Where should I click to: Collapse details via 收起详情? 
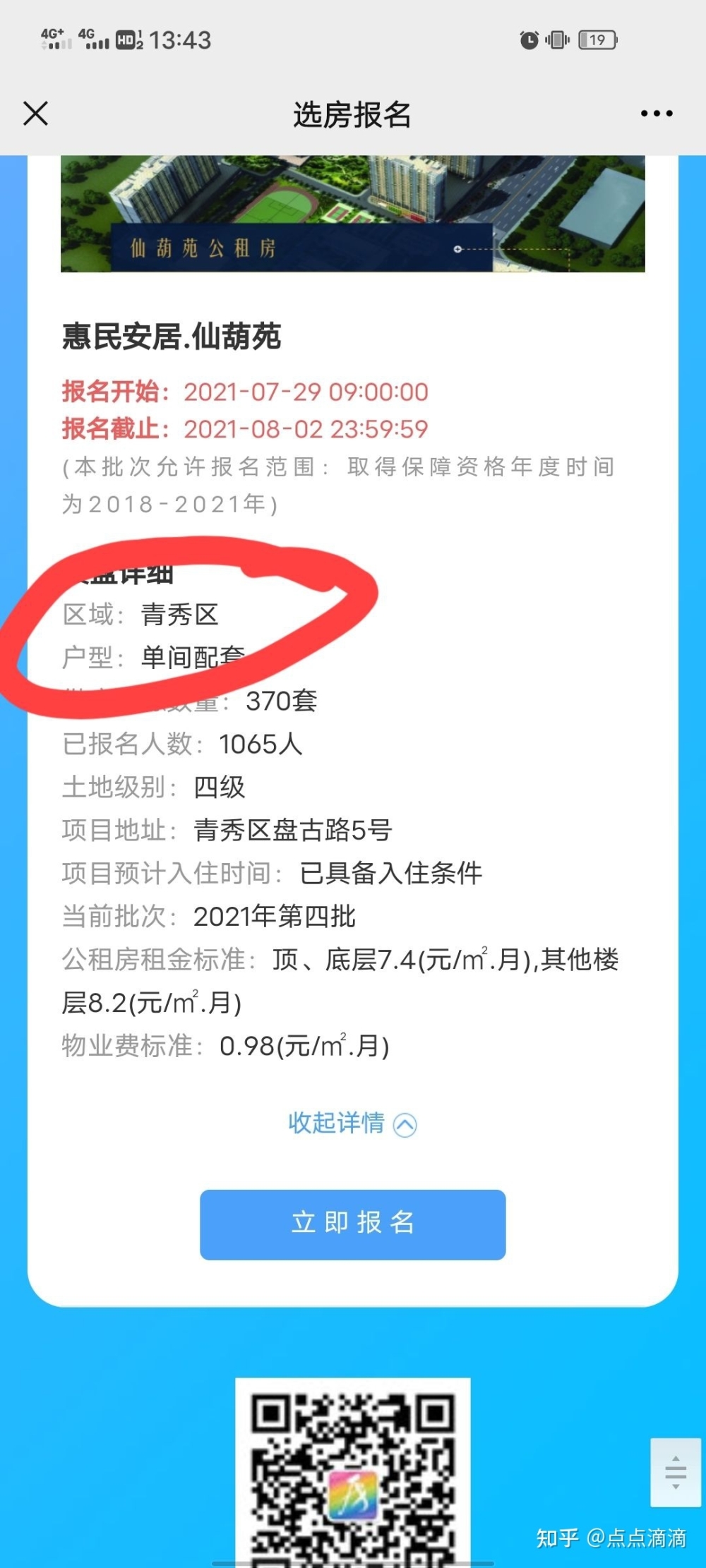point(352,1123)
